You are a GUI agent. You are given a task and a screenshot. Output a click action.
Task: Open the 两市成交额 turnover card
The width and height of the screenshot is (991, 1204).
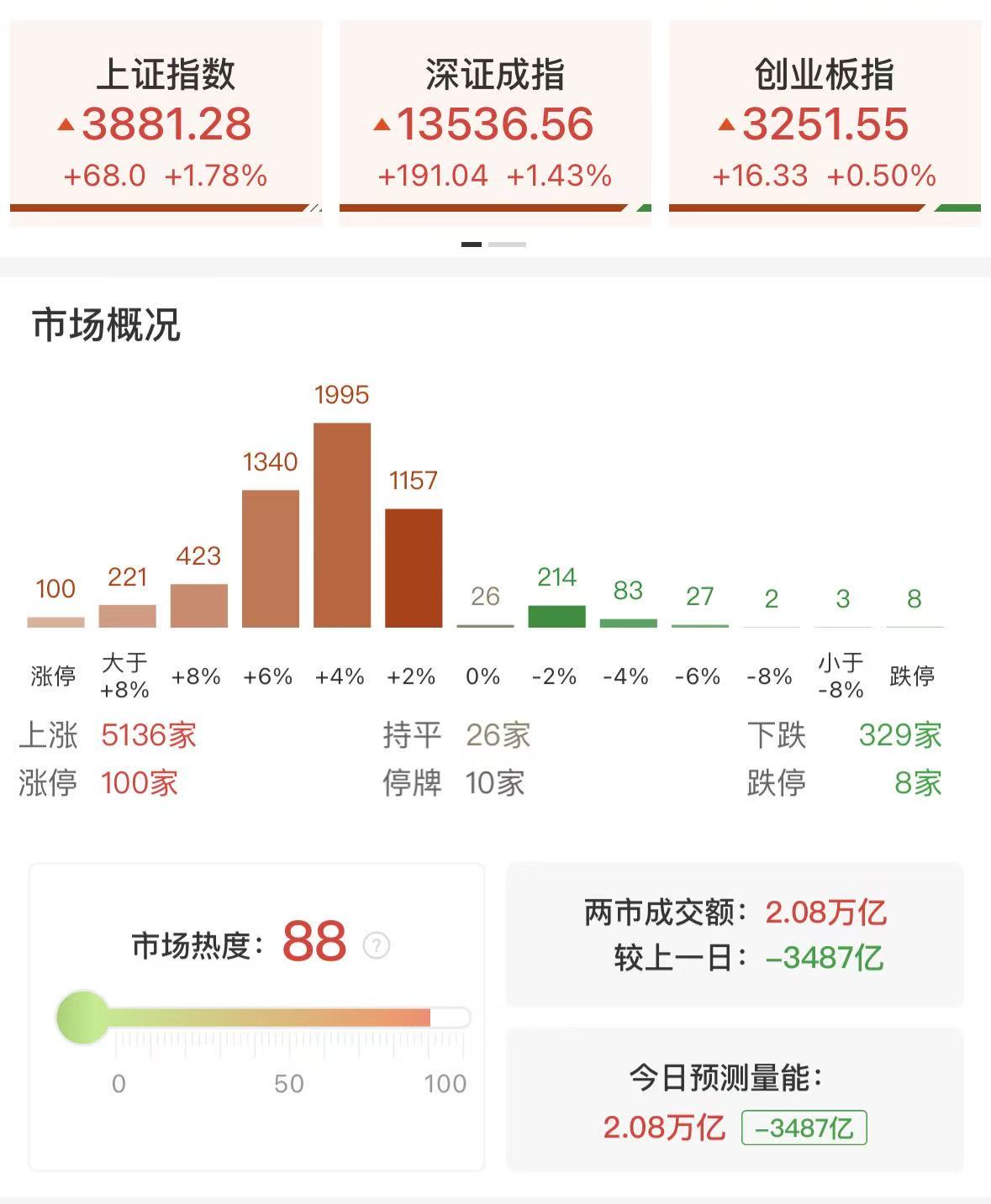point(735,934)
